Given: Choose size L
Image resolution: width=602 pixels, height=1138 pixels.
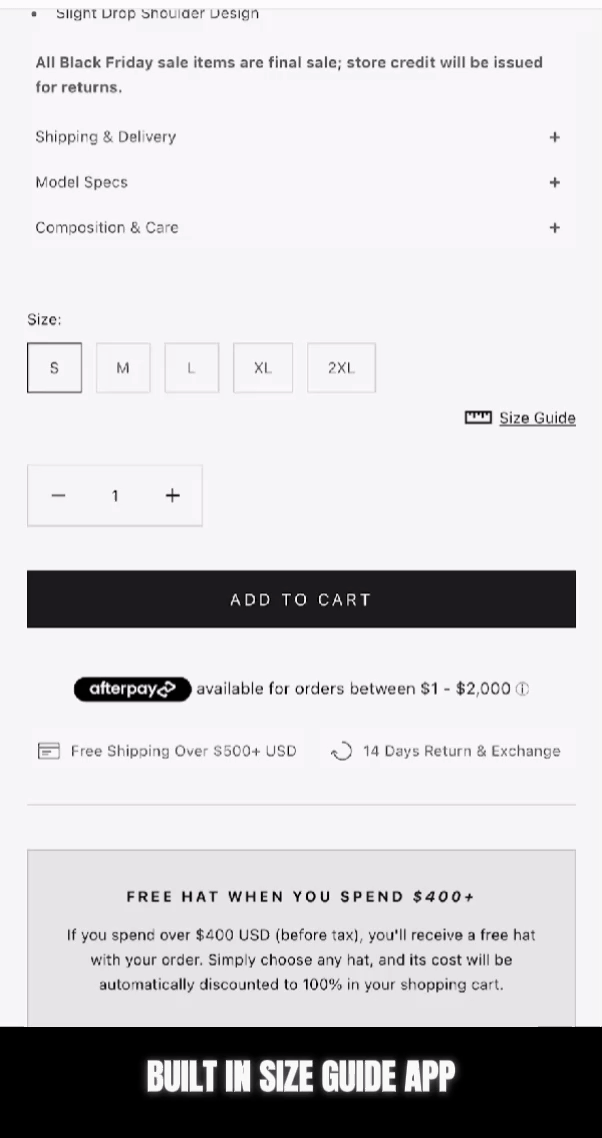Looking at the screenshot, I should (191, 368).
